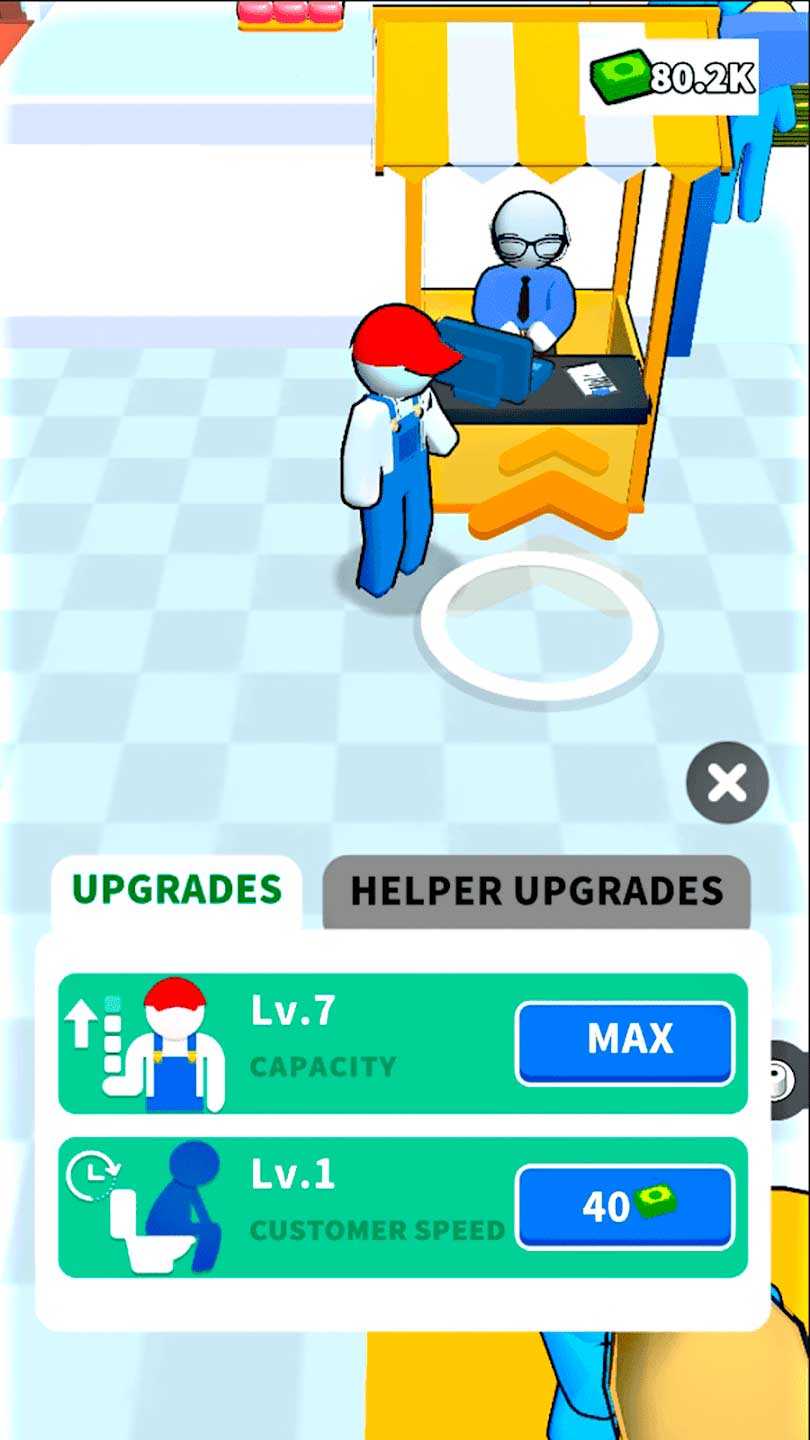Buy Customer Speed upgrade for 40
This screenshot has width=810, height=1440.
coord(625,1207)
